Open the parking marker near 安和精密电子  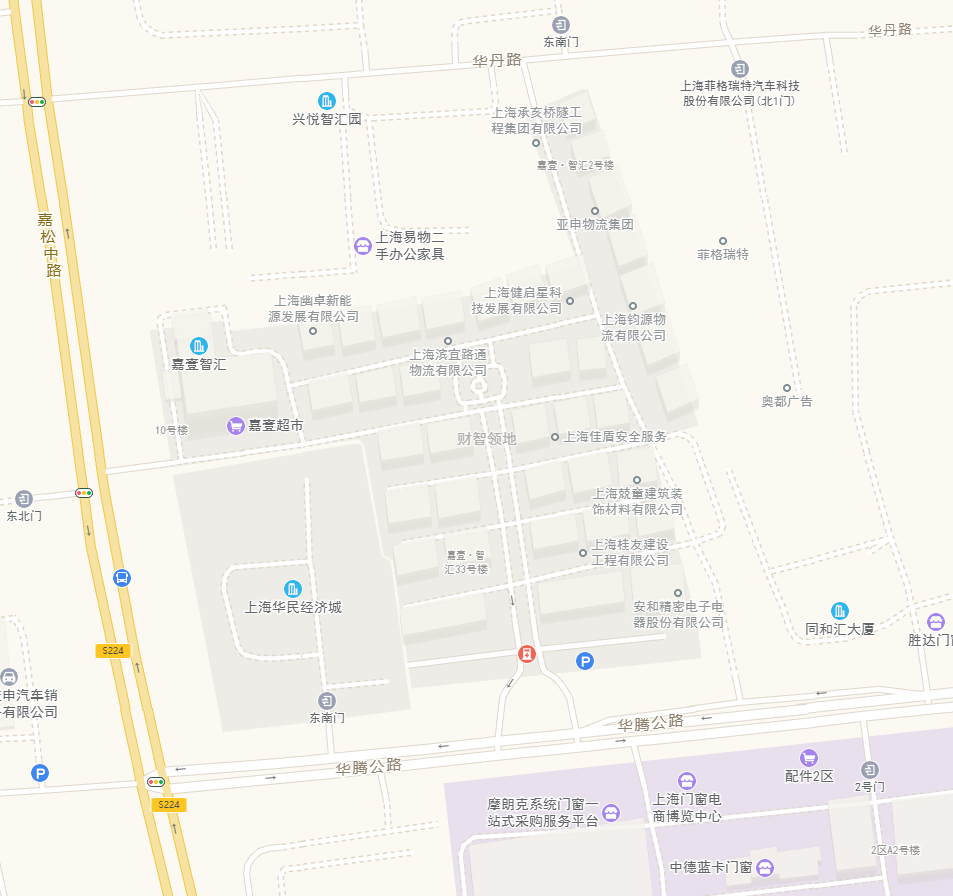pos(585,661)
